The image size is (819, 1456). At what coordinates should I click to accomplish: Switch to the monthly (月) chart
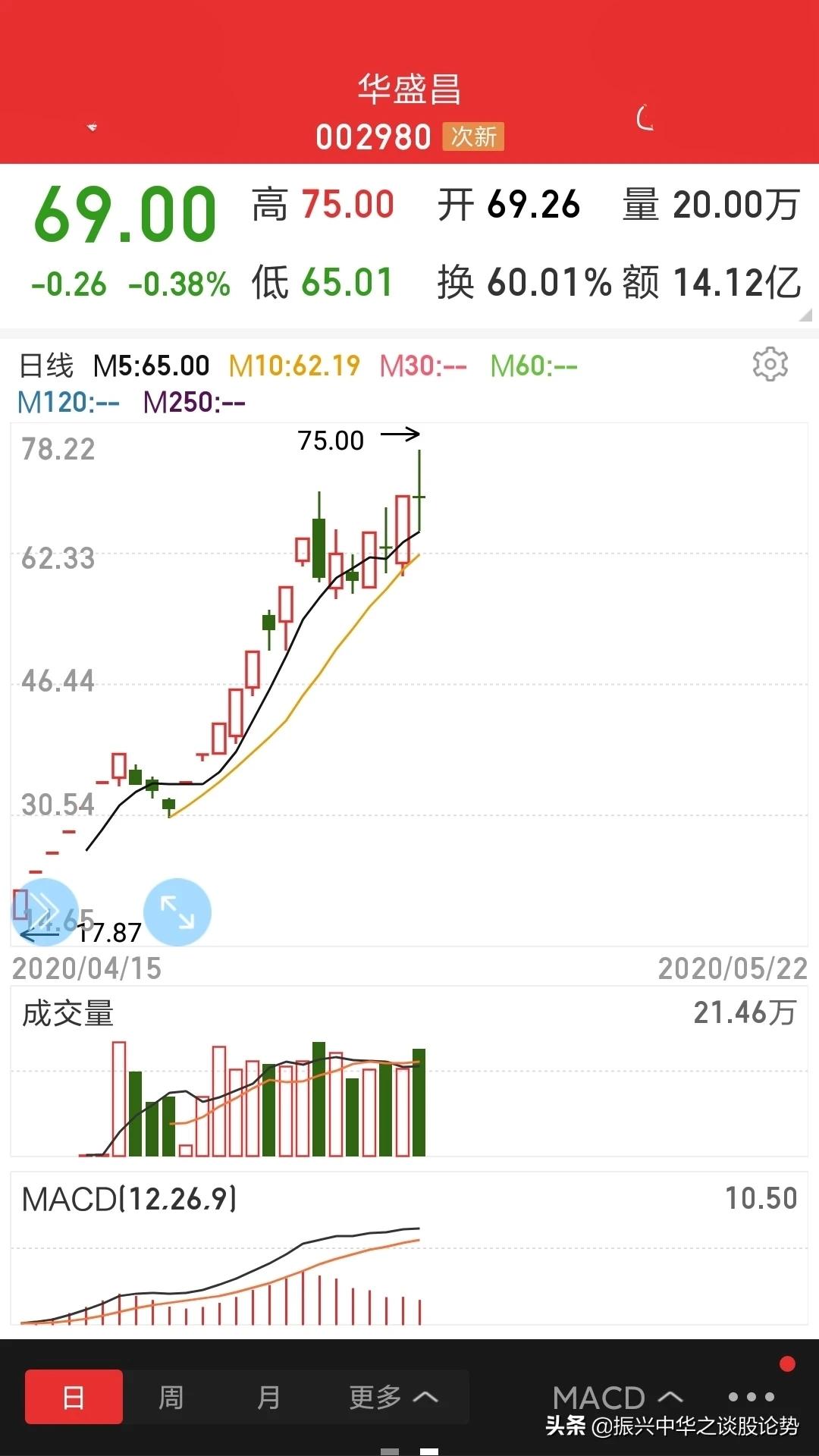click(269, 1397)
